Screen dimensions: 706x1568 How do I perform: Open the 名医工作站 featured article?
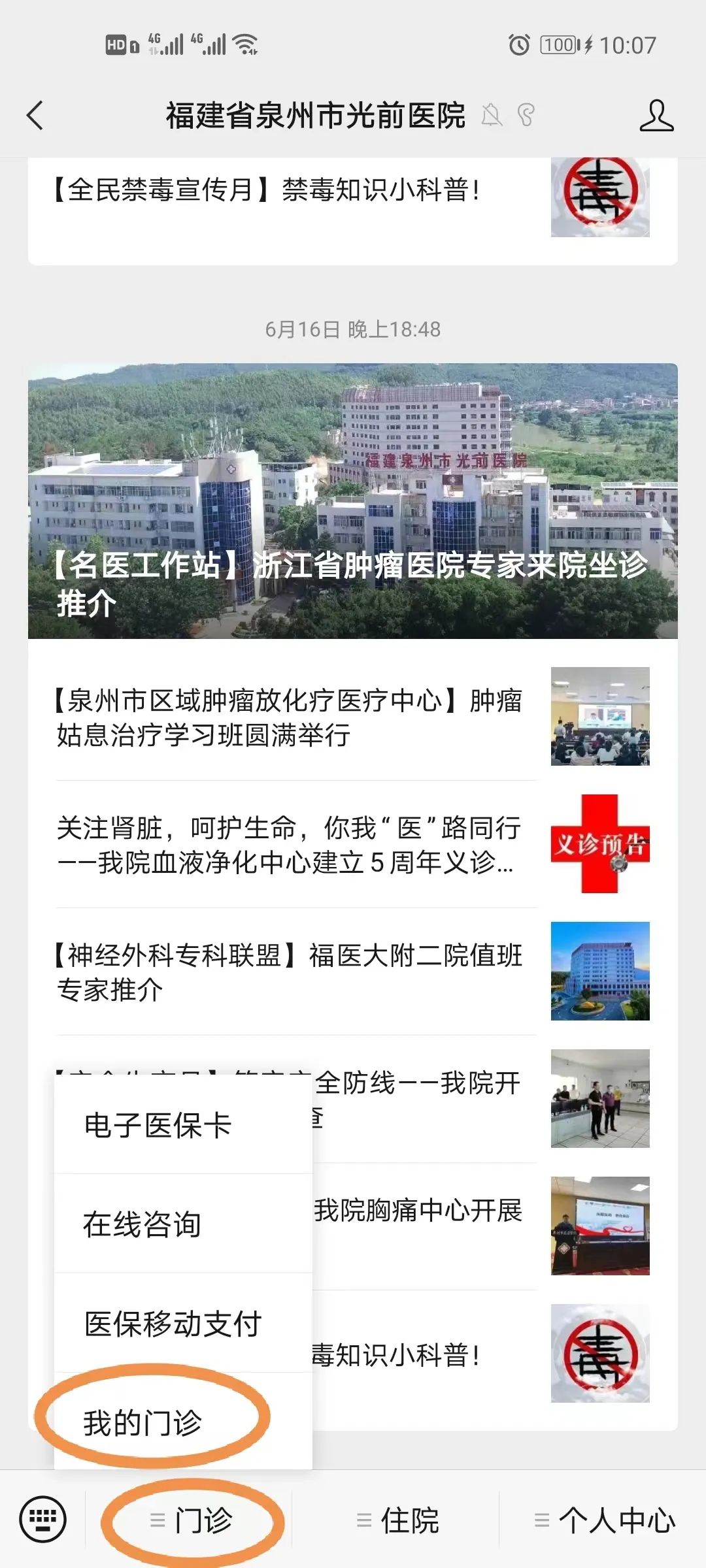point(352,500)
